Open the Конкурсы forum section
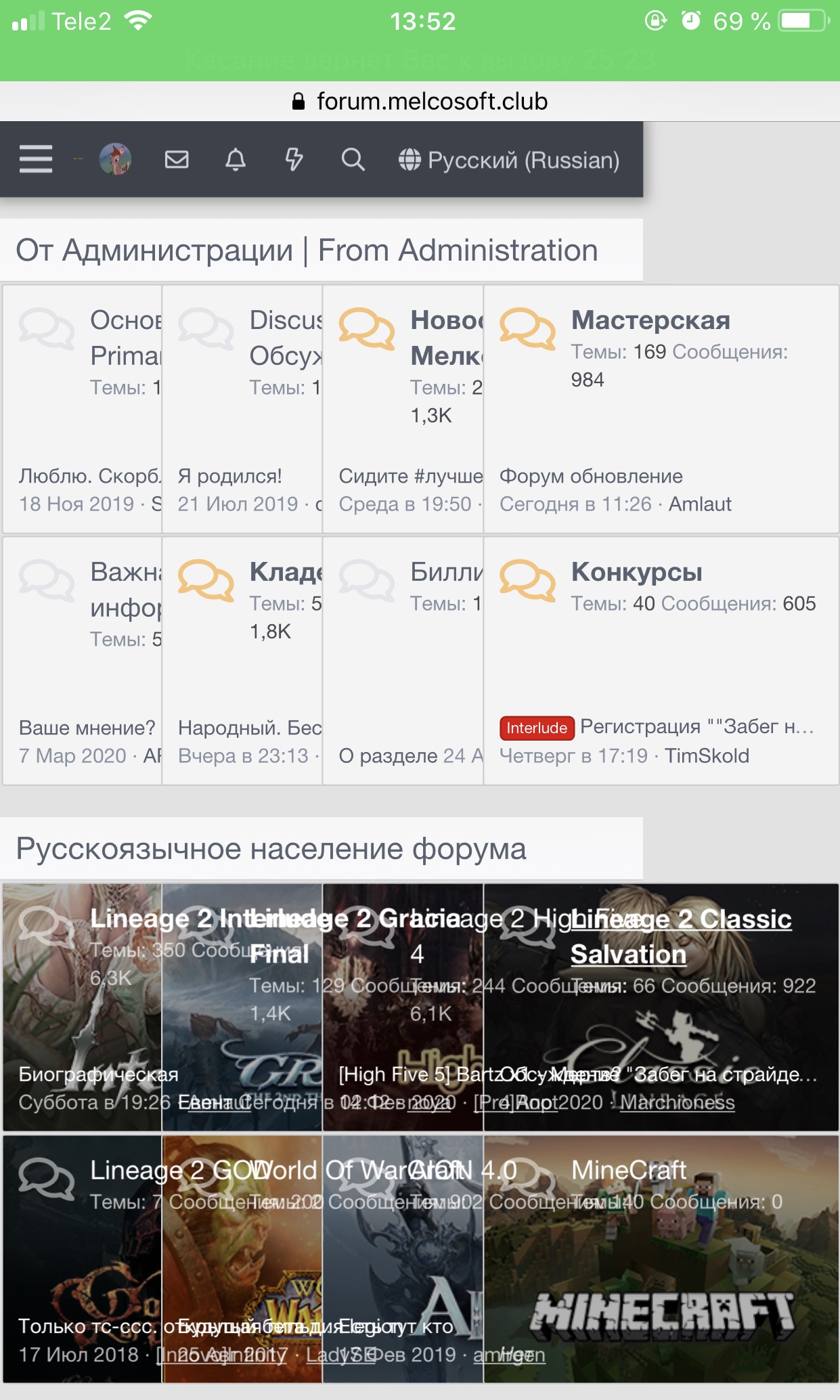Image resolution: width=840 pixels, height=1400 pixels. (x=637, y=572)
